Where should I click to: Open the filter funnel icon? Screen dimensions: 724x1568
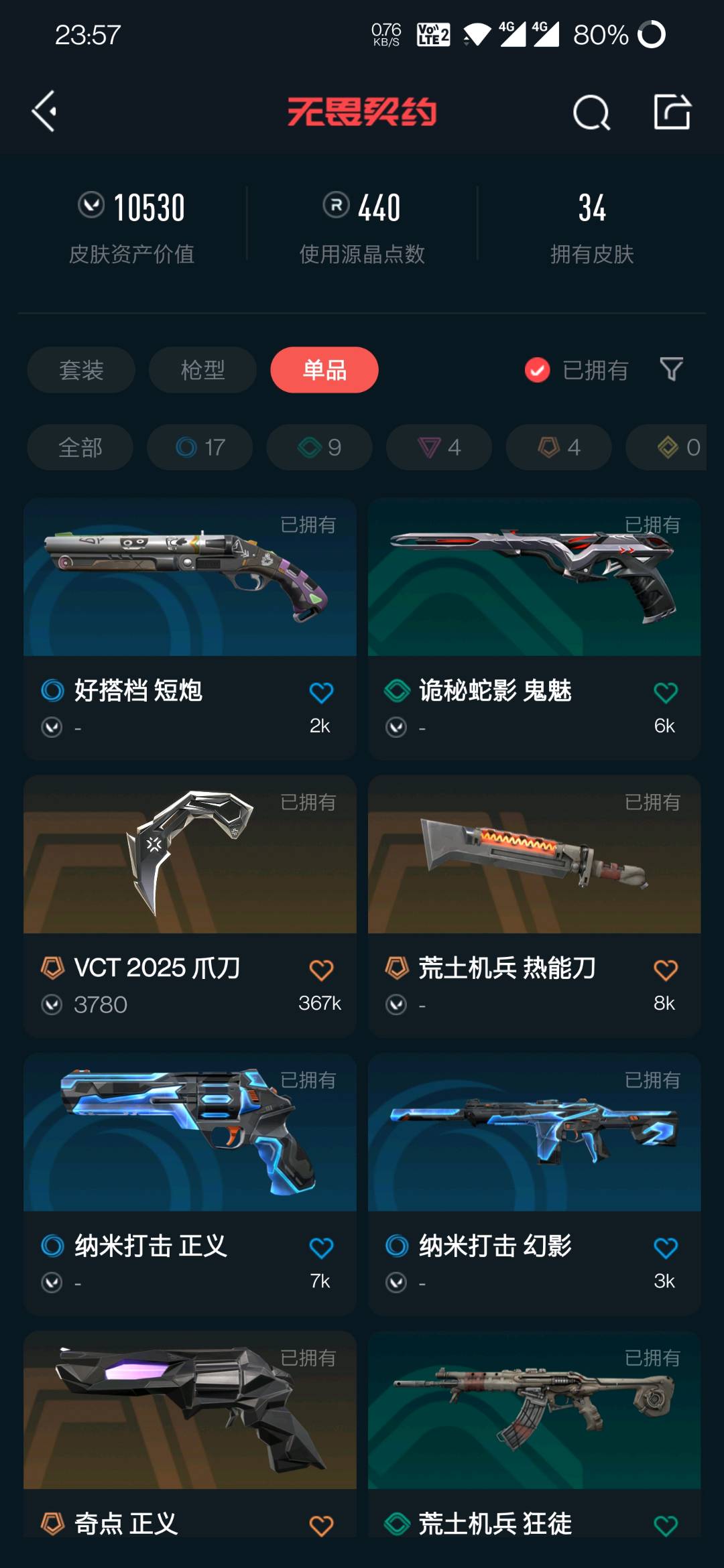tap(671, 369)
